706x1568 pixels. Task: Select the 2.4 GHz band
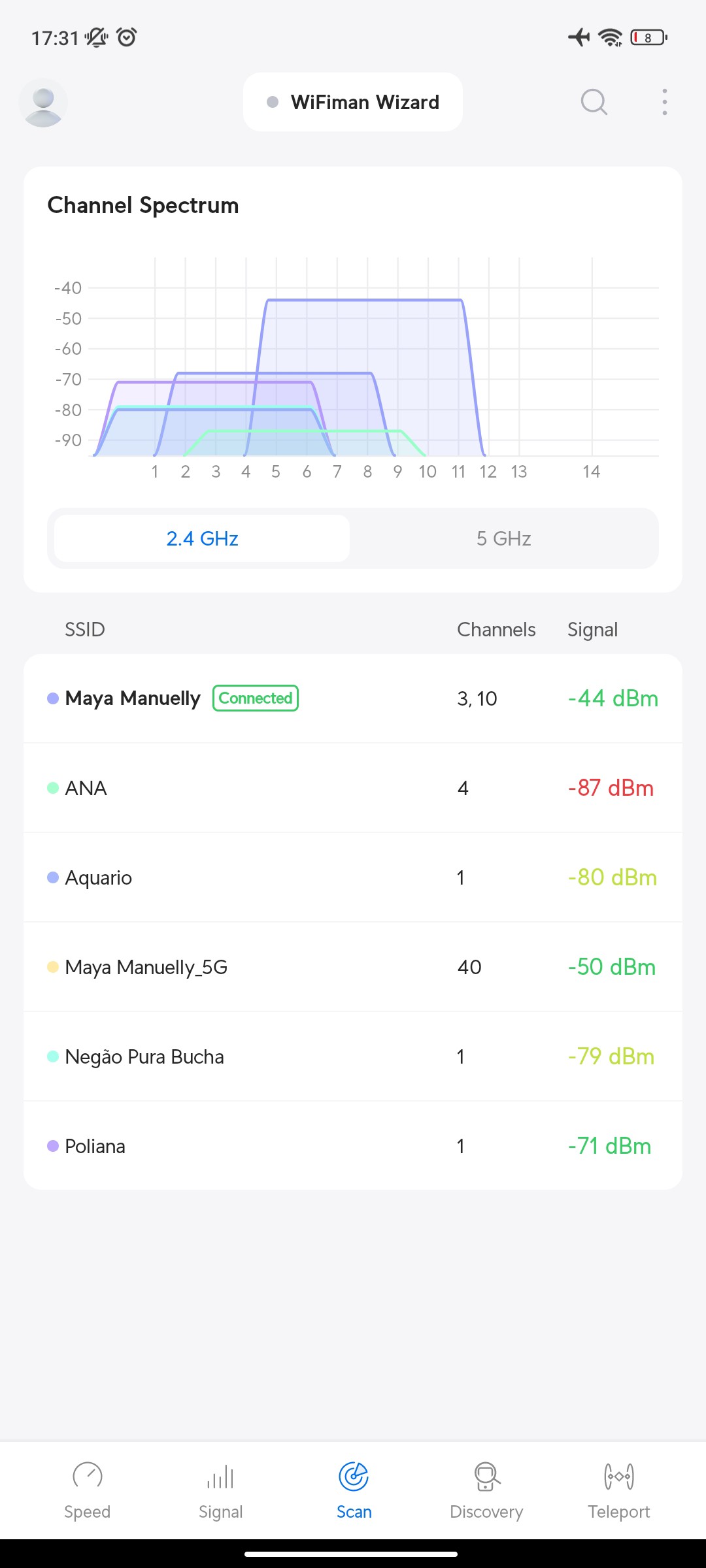tap(202, 538)
